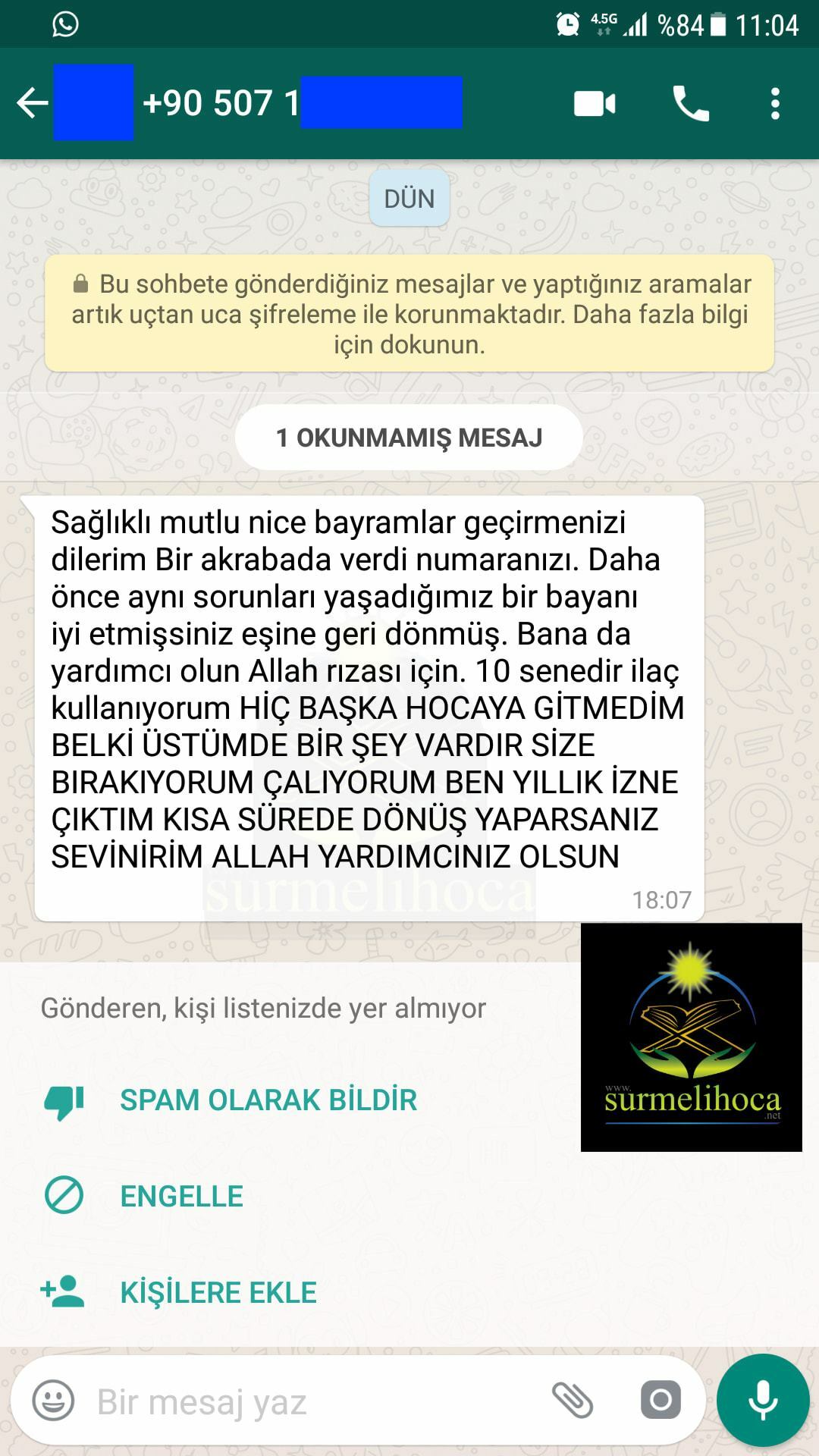Block this sender with Engelle
This screenshot has height=1456, width=819.
pyautogui.click(x=181, y=1196)
